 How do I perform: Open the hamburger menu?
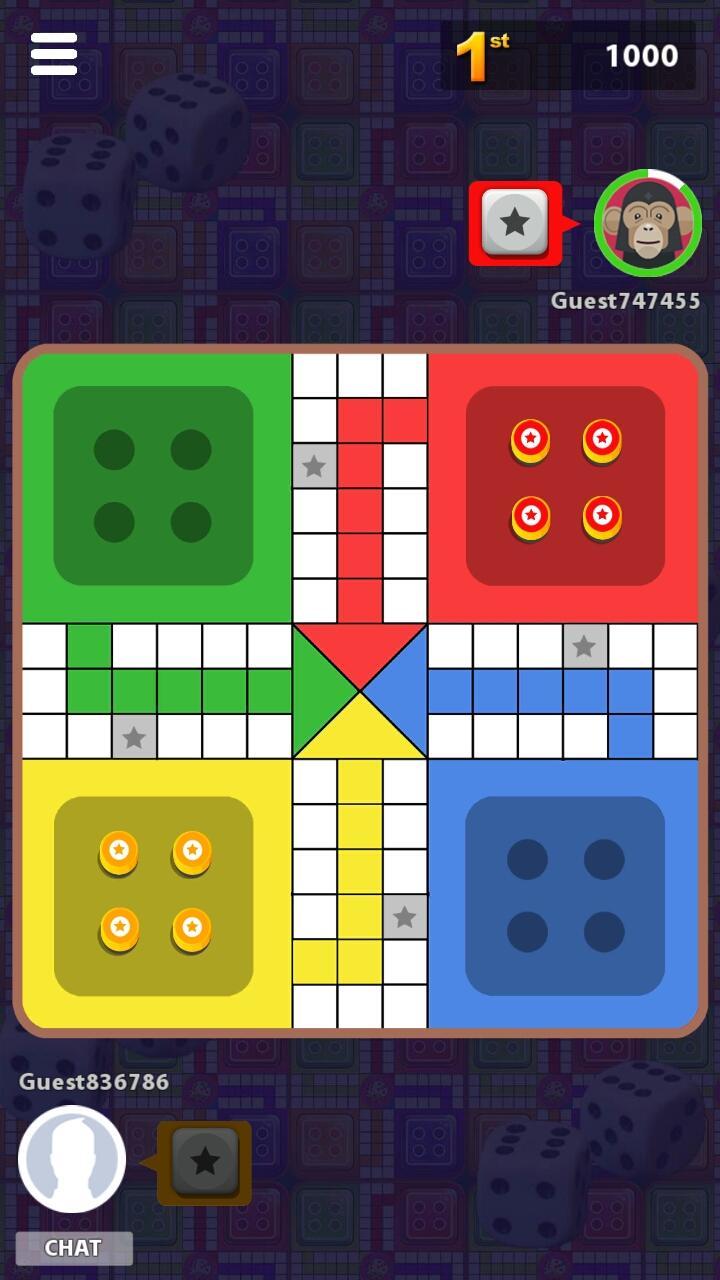(x=54, y=54)
